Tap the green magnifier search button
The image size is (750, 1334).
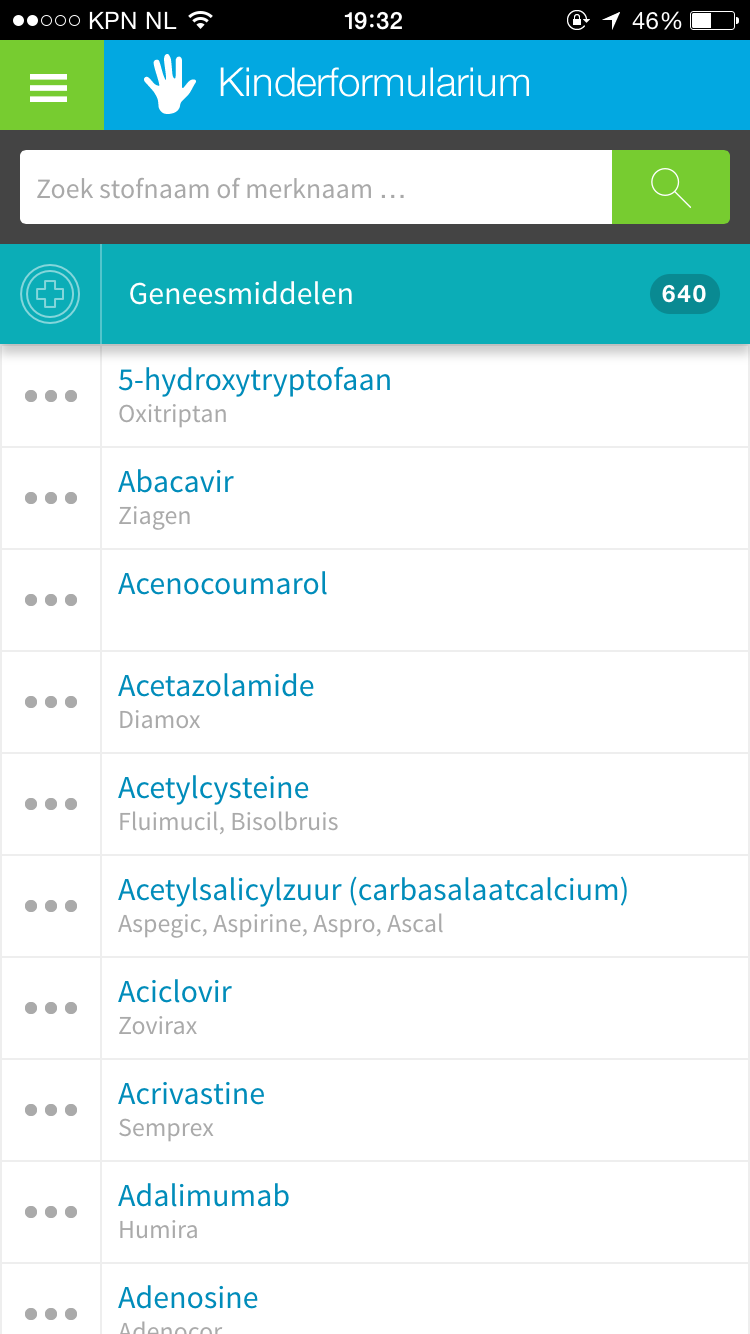671,187
